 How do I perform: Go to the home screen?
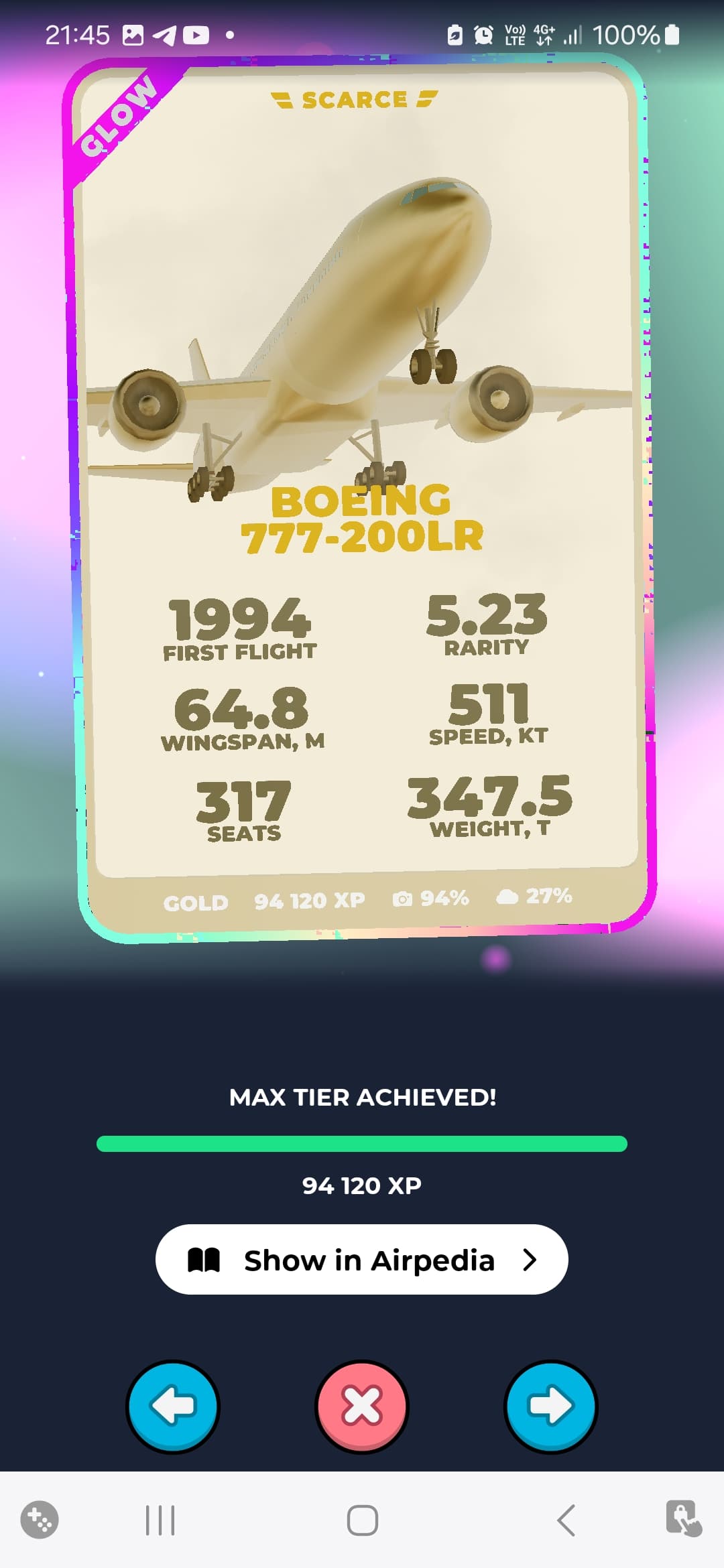[362, 1520]
